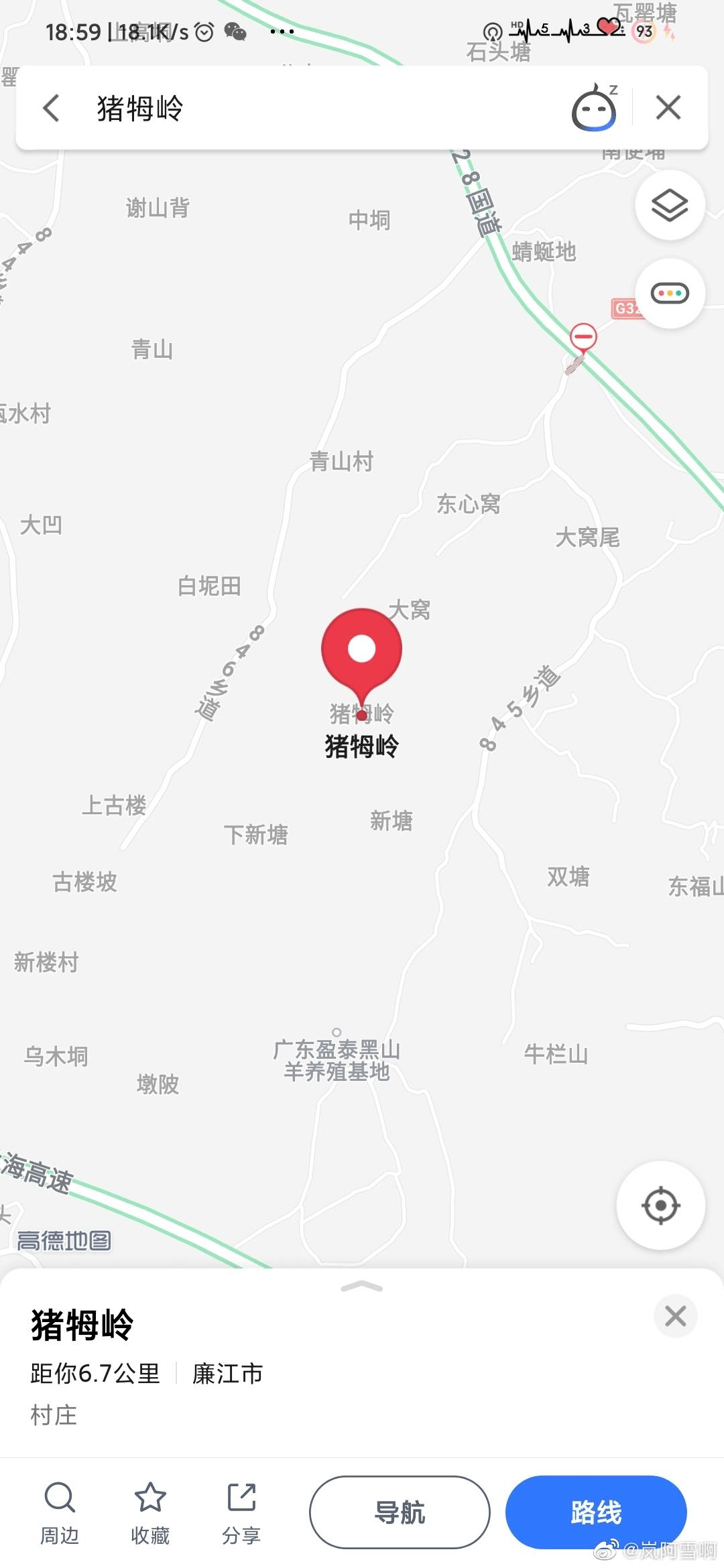Clear the search with the X icon
This screenshot has height=1568, width=724.
point(668,108)
